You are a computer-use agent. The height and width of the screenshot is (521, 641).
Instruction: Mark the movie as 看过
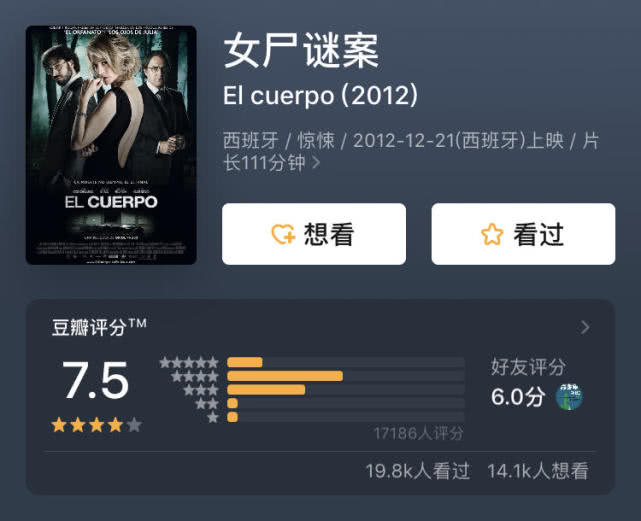(x=523, y=234)
